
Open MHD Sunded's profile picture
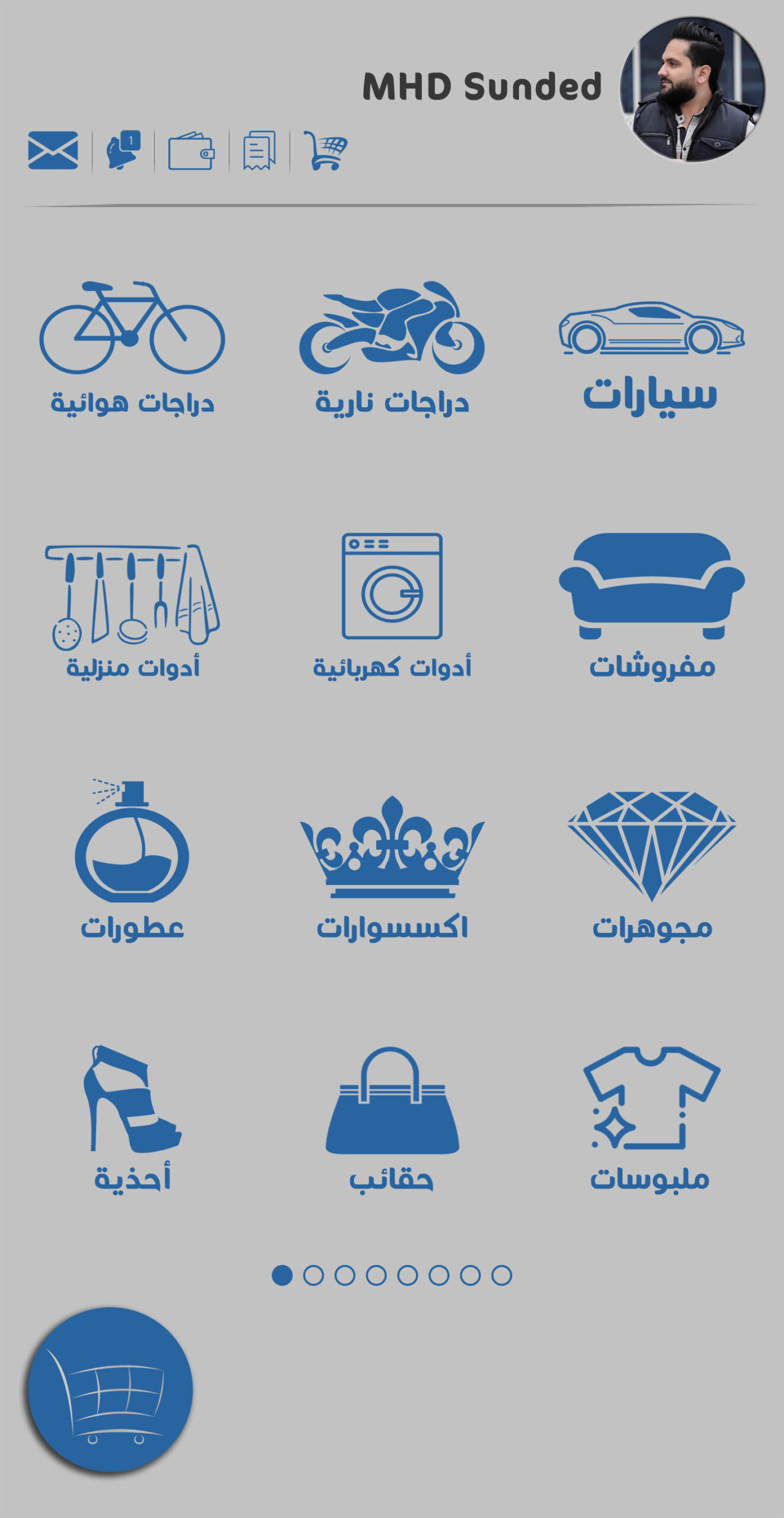click(692, 89)
